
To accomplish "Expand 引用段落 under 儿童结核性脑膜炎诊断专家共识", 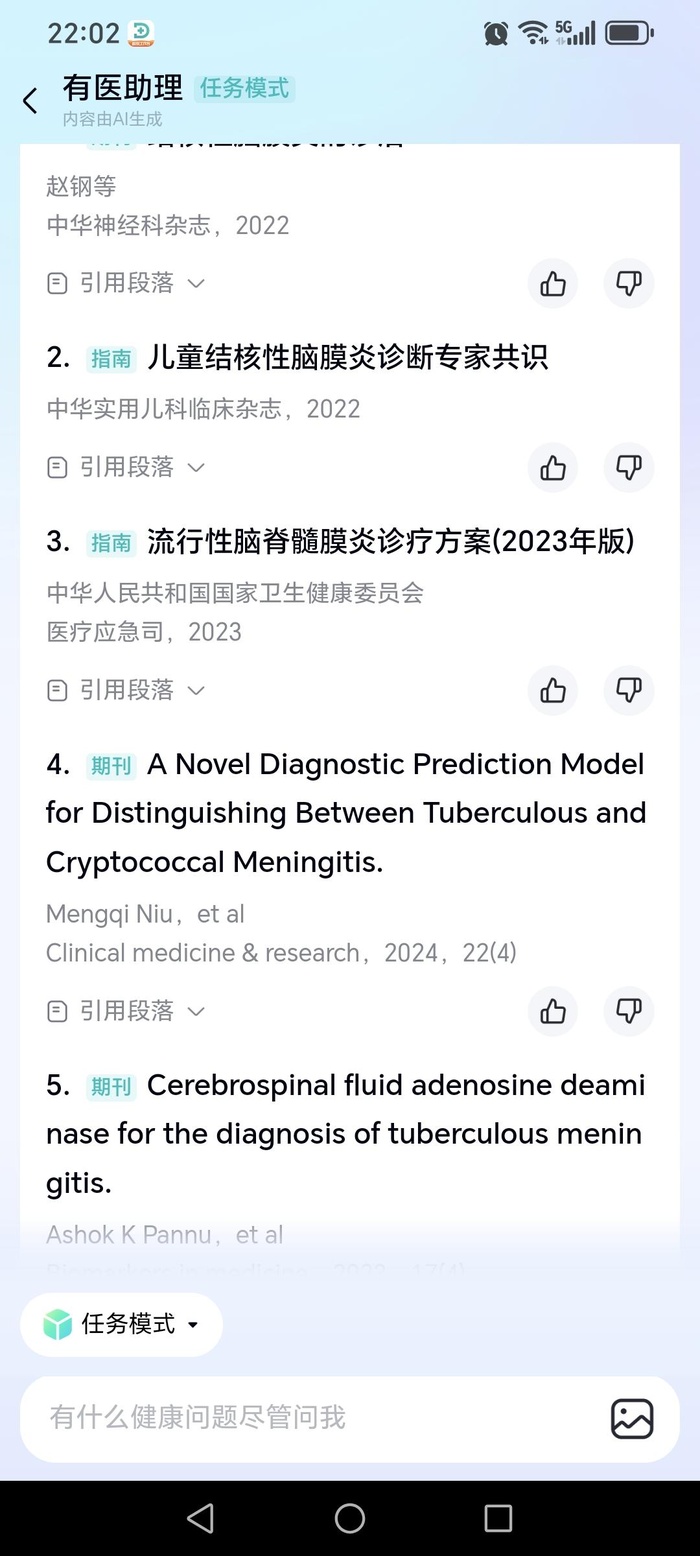I will pos(127,468).
